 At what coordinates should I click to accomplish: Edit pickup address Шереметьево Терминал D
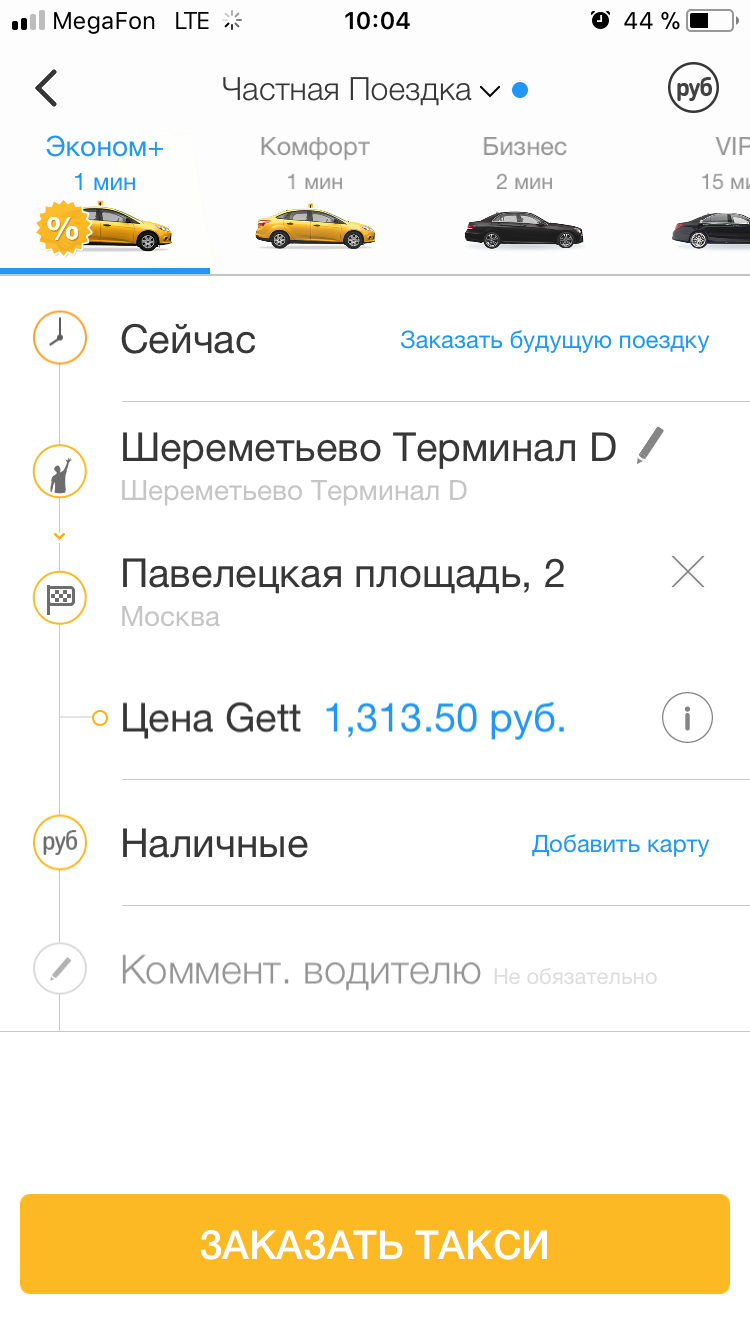point(650,445)
